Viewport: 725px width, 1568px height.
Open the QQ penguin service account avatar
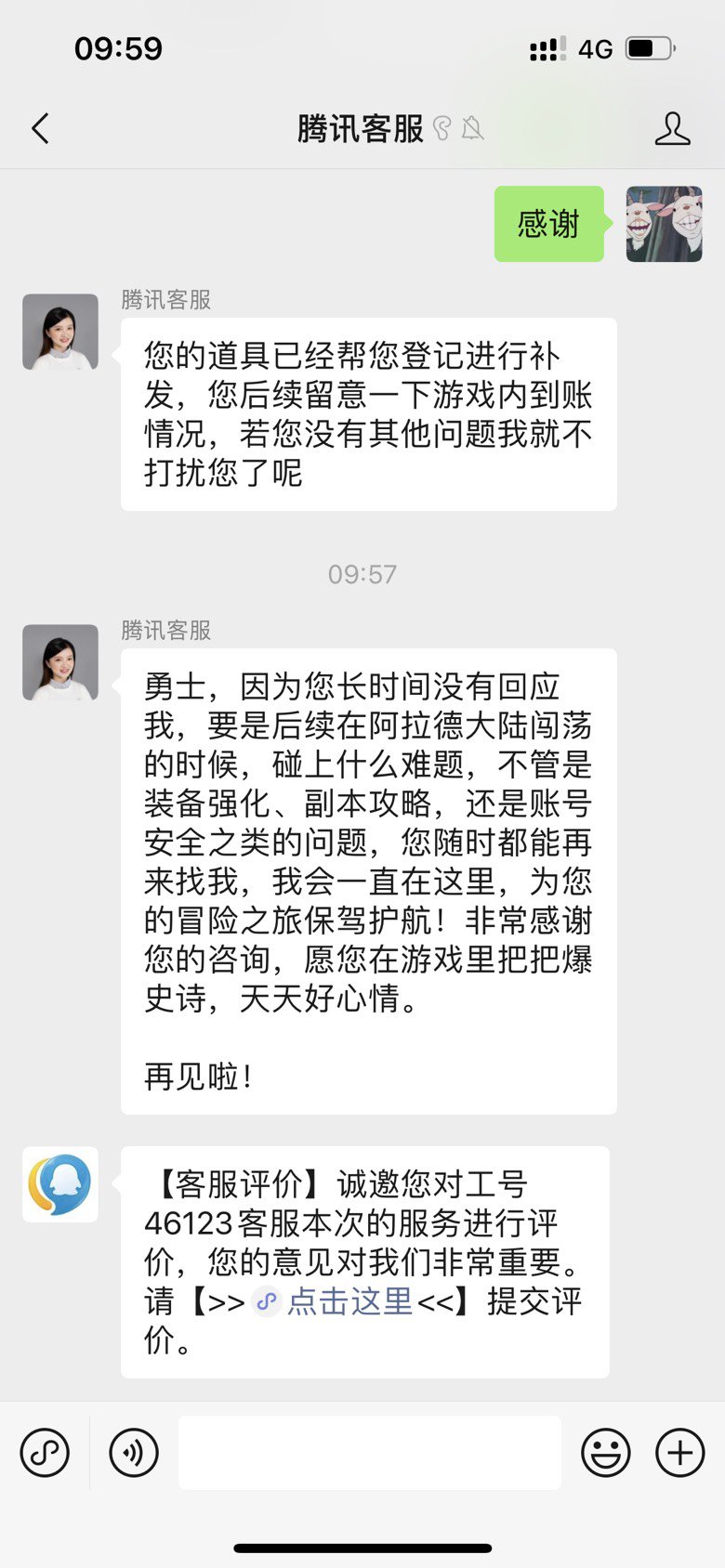[x=60, y=1184]
